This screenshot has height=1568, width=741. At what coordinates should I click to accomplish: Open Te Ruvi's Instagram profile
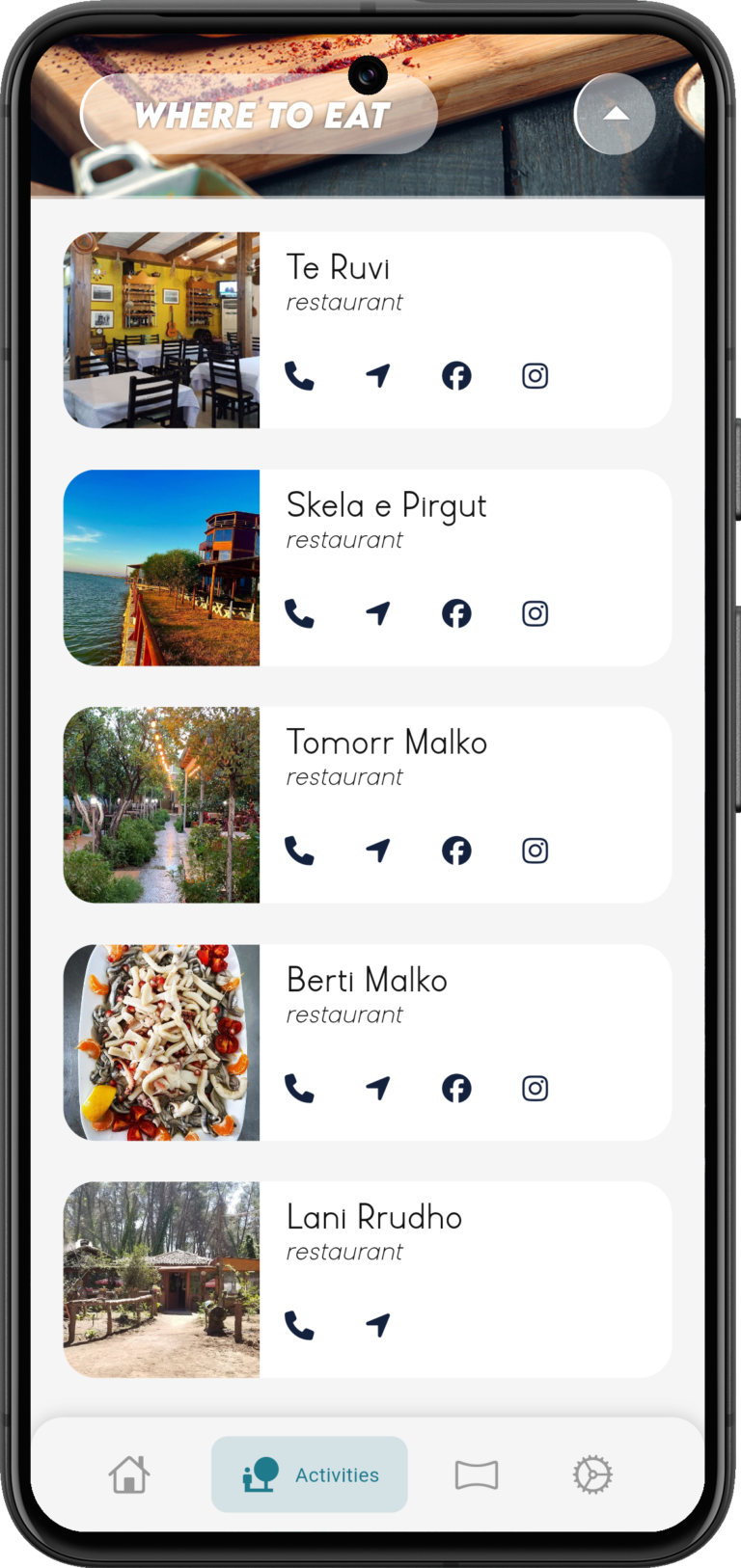pyautogui.click(x=535, y=376)
